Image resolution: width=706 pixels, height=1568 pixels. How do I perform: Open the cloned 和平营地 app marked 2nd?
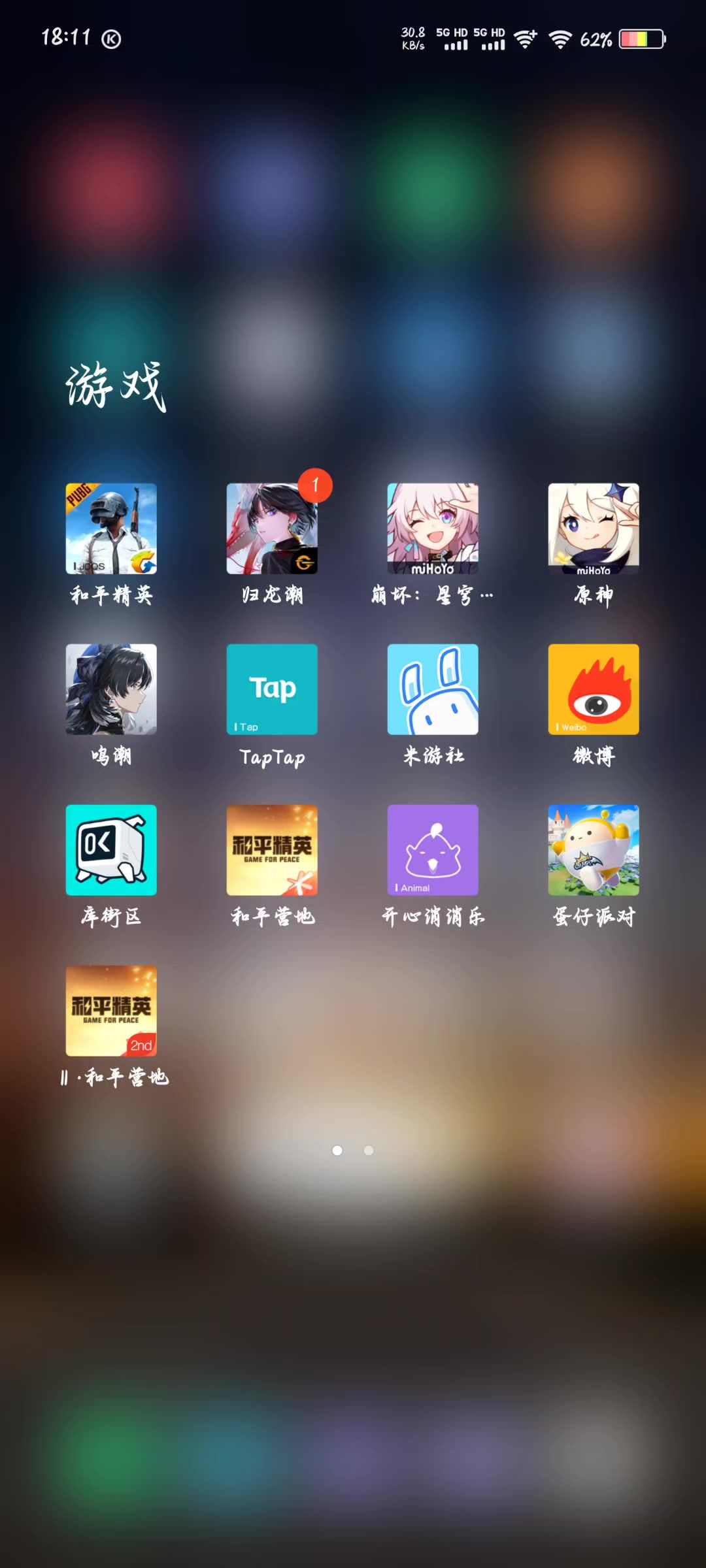[x=111, y=1011]
